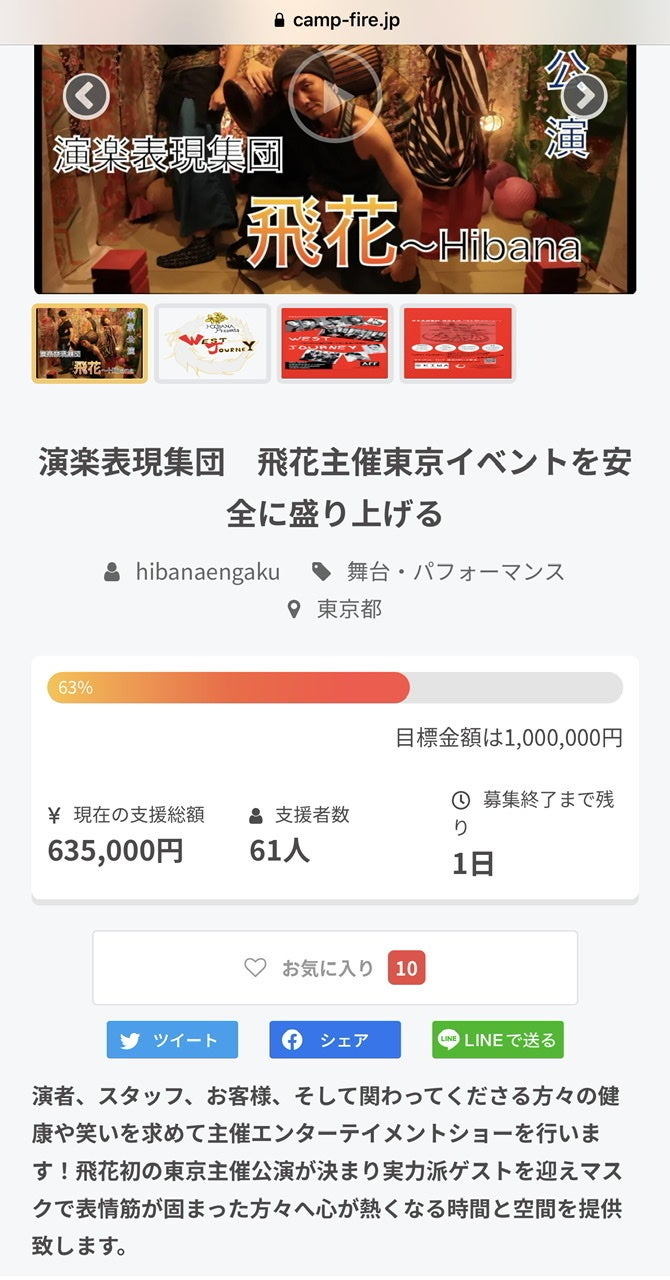Screen dimensions: 670x1280
Task: Send this project via LINEで送る
Action: pyautogui.click(x=498, y=1040)
